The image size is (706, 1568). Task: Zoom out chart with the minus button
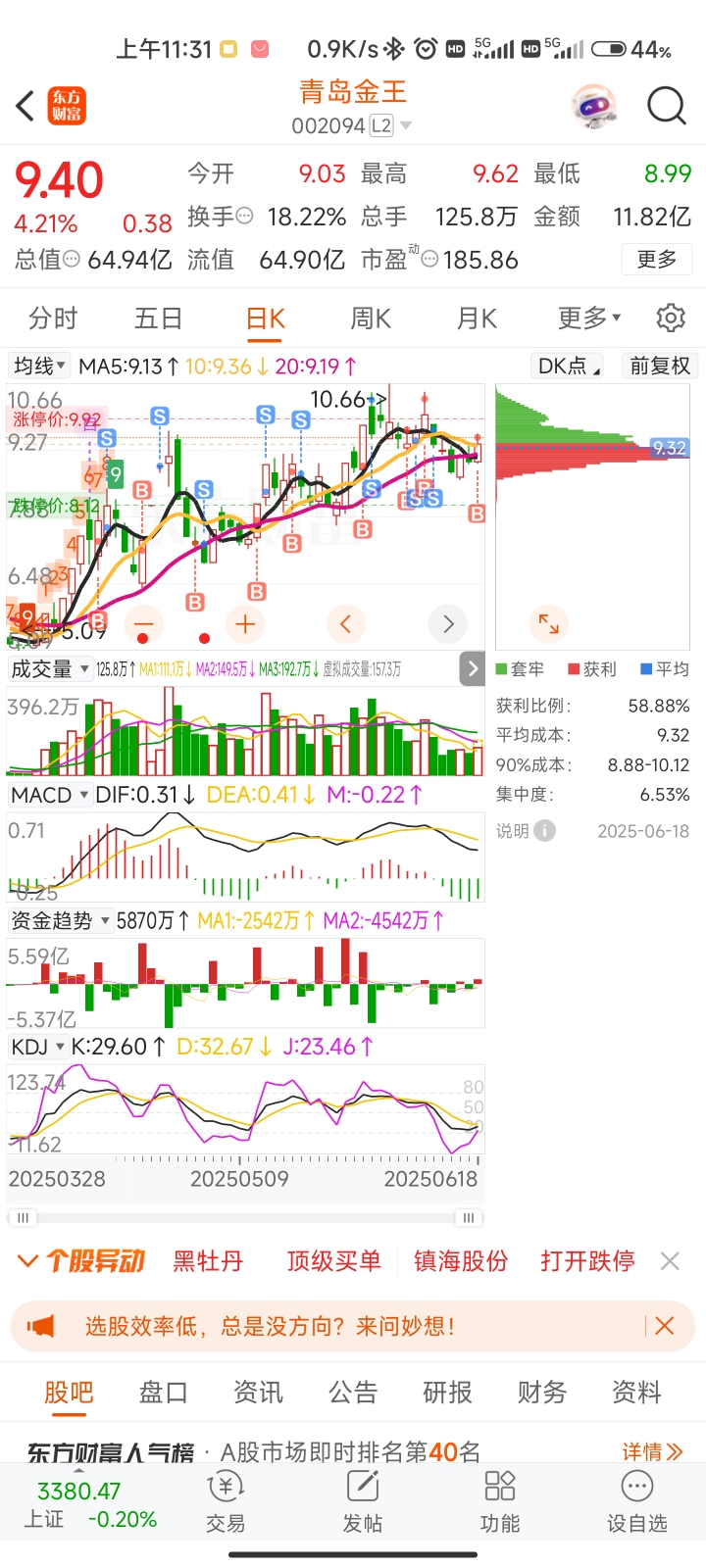click(143, 623)
